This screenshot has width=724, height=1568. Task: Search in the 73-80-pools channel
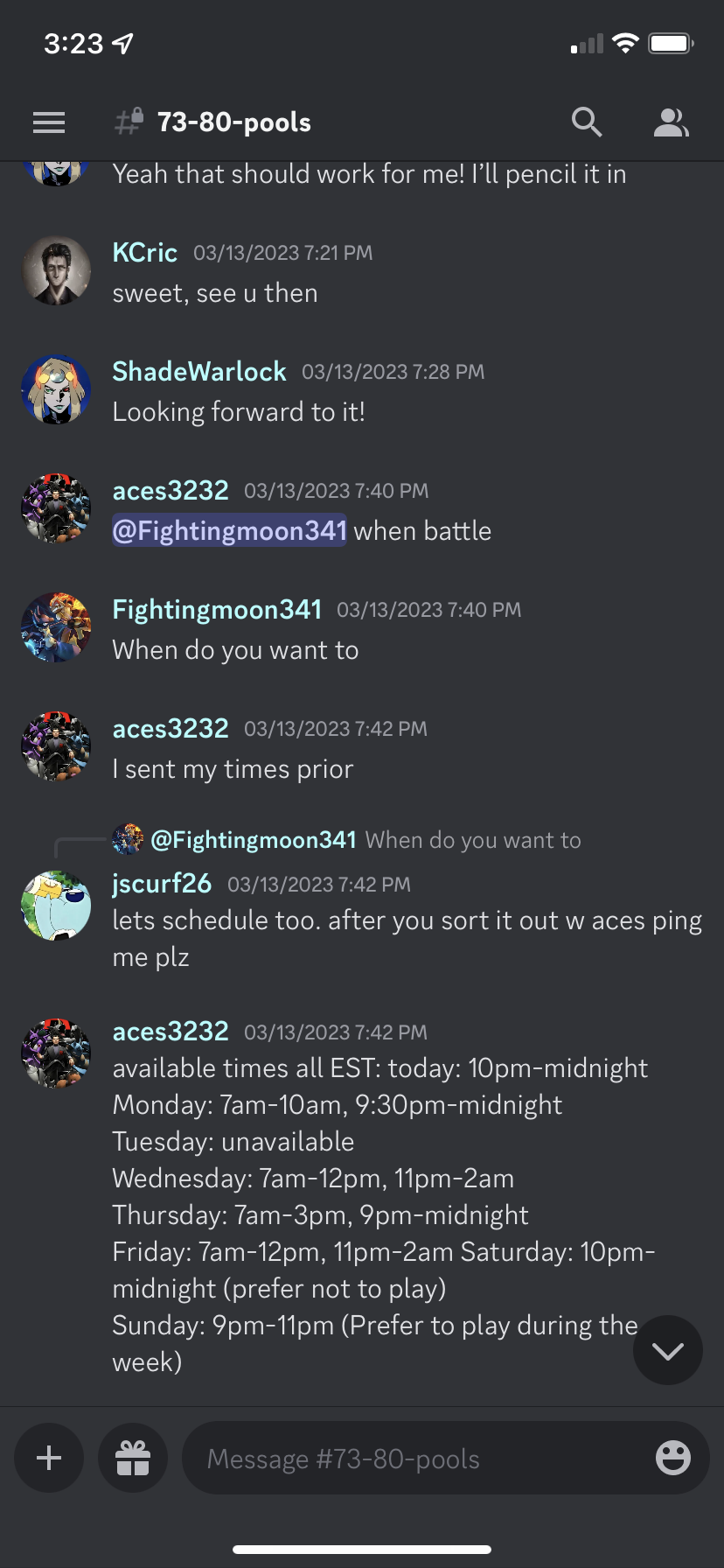(x=586, y=122)
